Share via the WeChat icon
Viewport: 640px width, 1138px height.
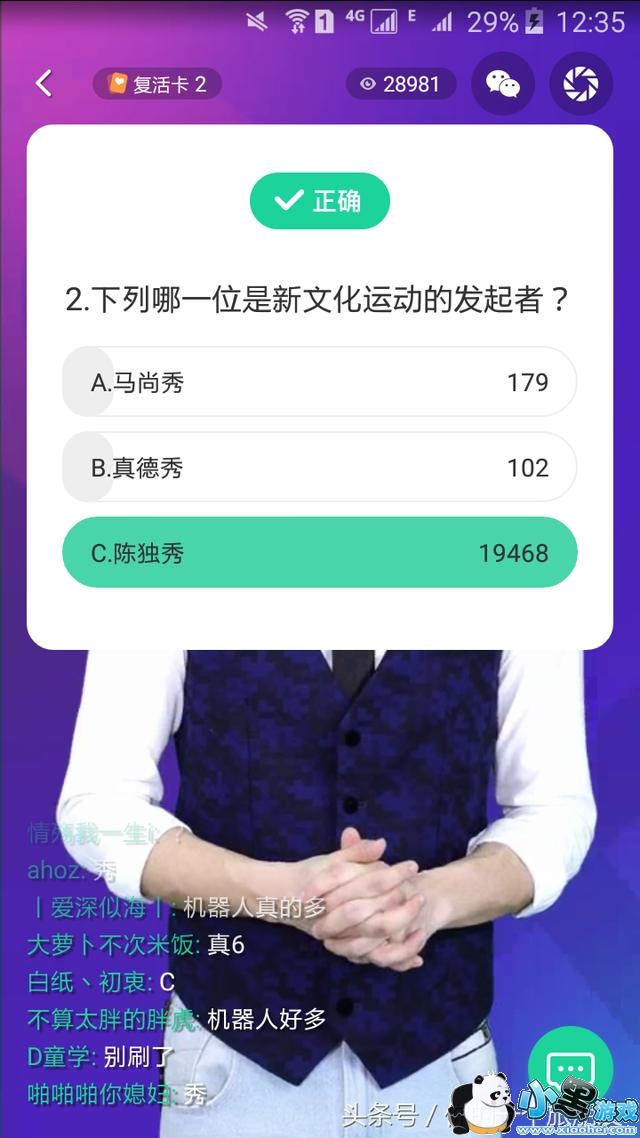[503, 84]
